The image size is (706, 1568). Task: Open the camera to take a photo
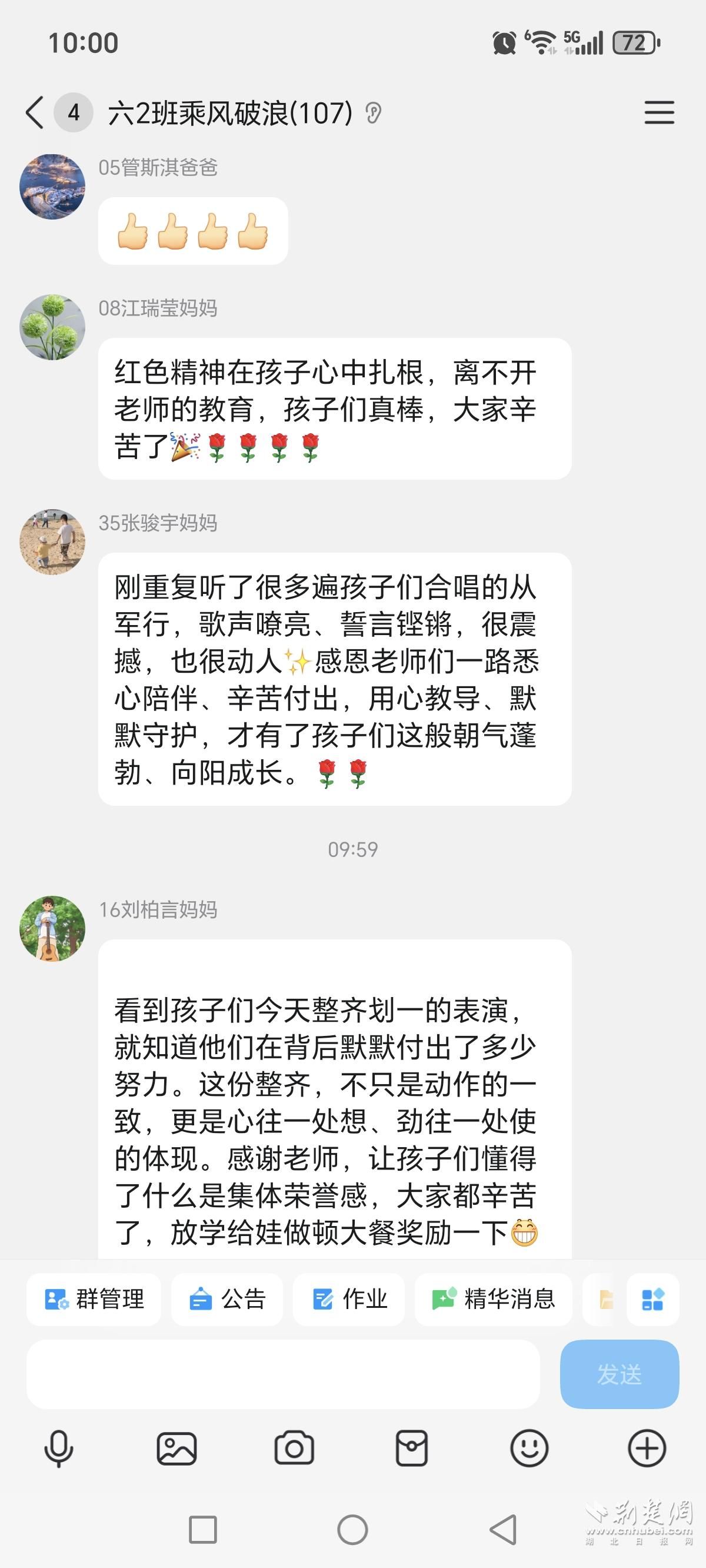click(294, 1449)
